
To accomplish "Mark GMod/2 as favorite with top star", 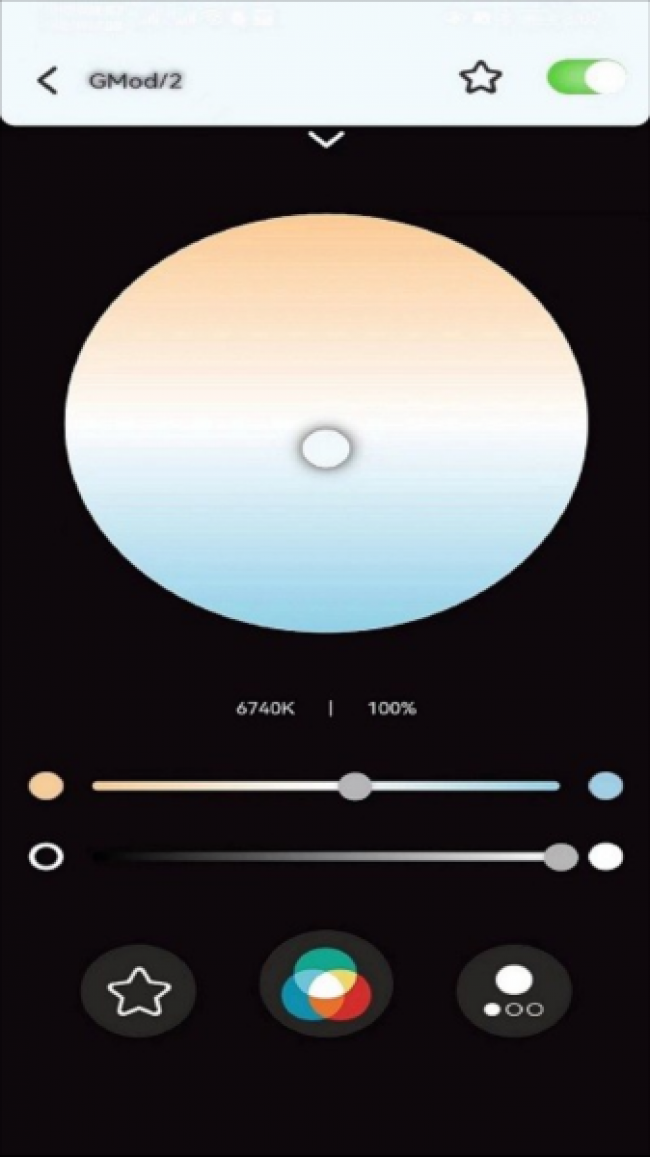I will click(x=479, y=79).
